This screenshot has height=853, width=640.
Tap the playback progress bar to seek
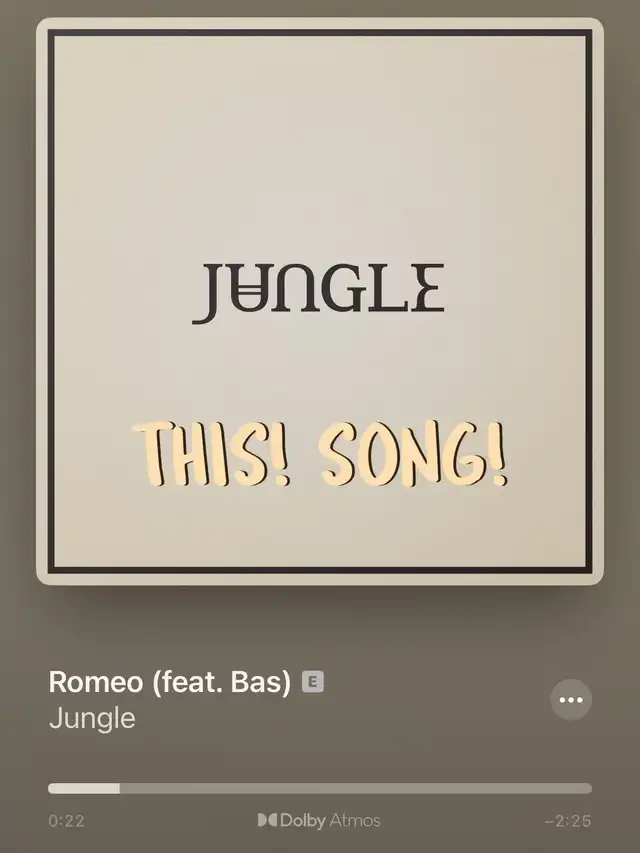320,788
